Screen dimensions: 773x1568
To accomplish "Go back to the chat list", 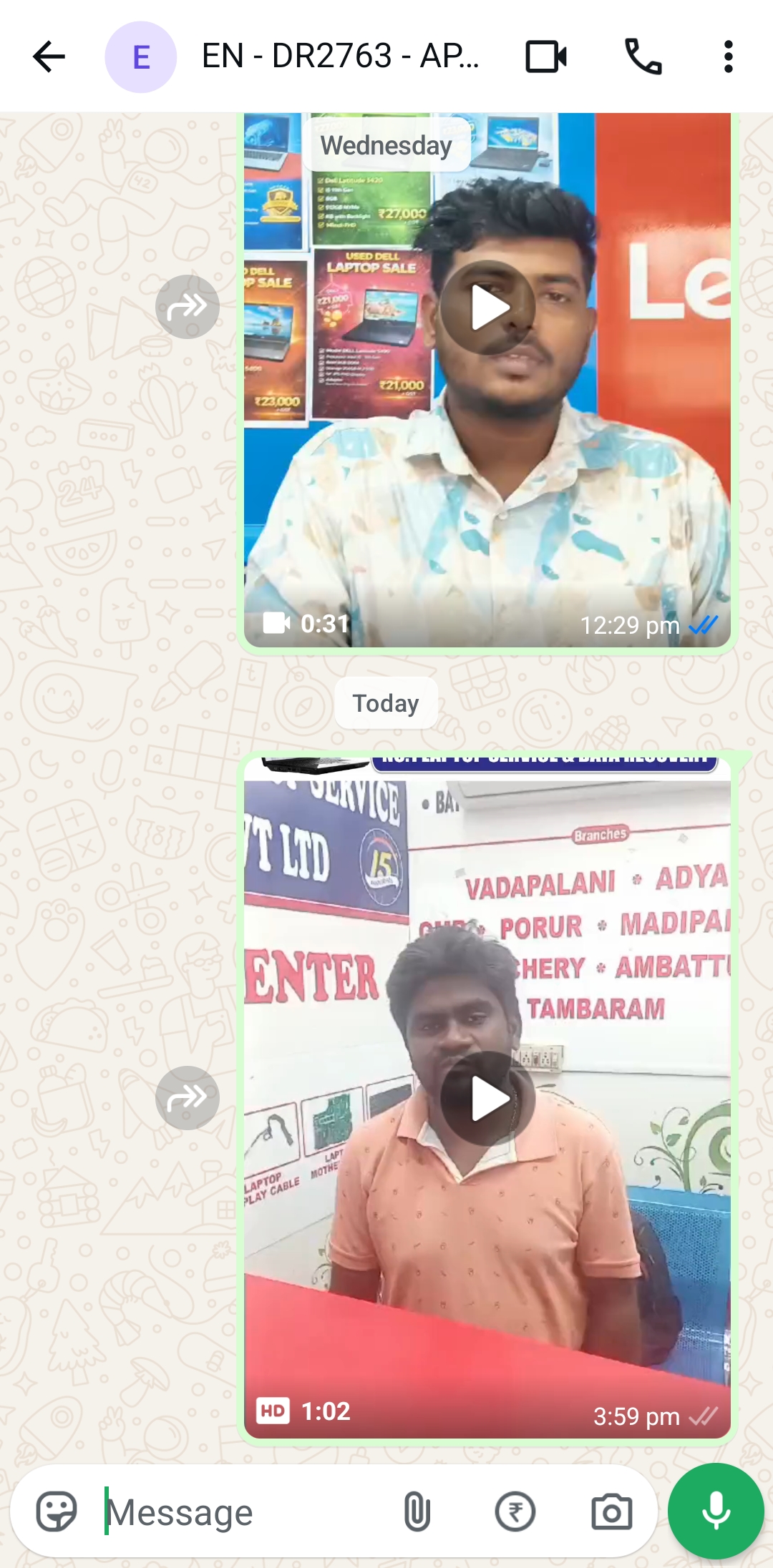I will click(49, 57).
